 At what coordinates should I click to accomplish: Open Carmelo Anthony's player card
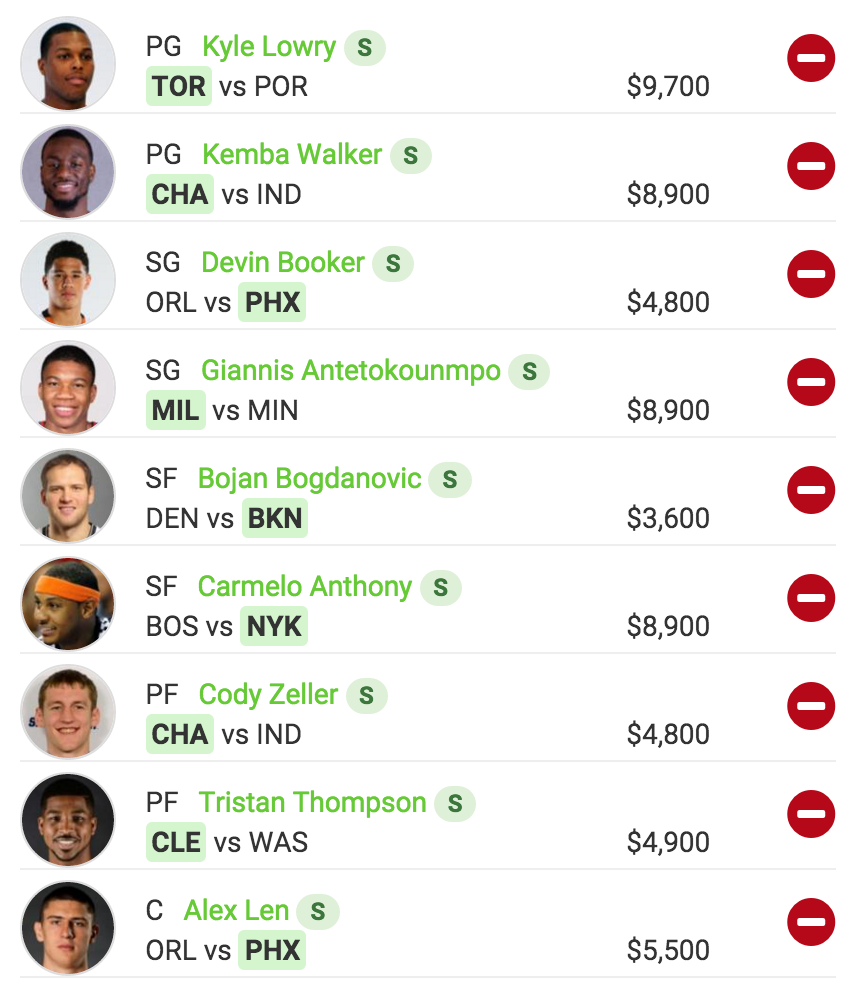[304, 587]
